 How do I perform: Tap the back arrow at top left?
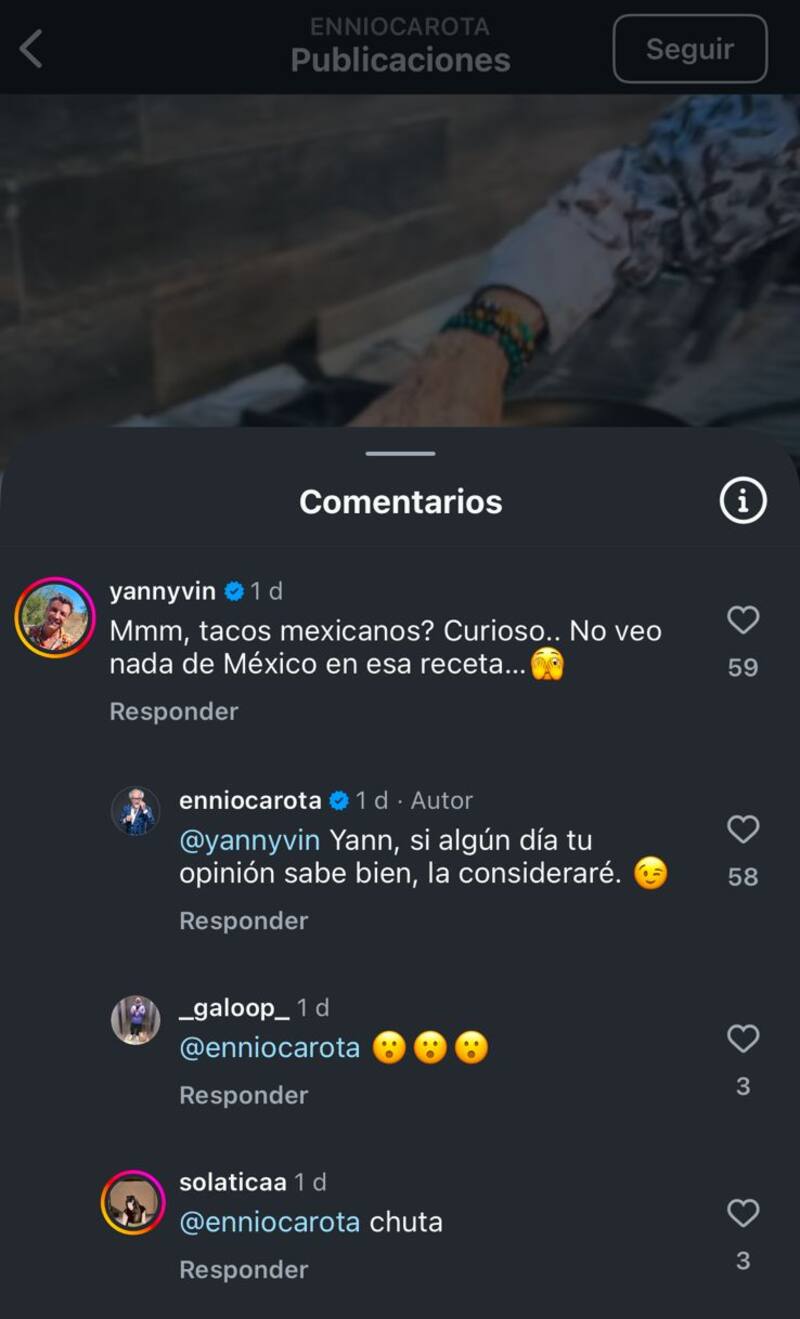(31, 47)
